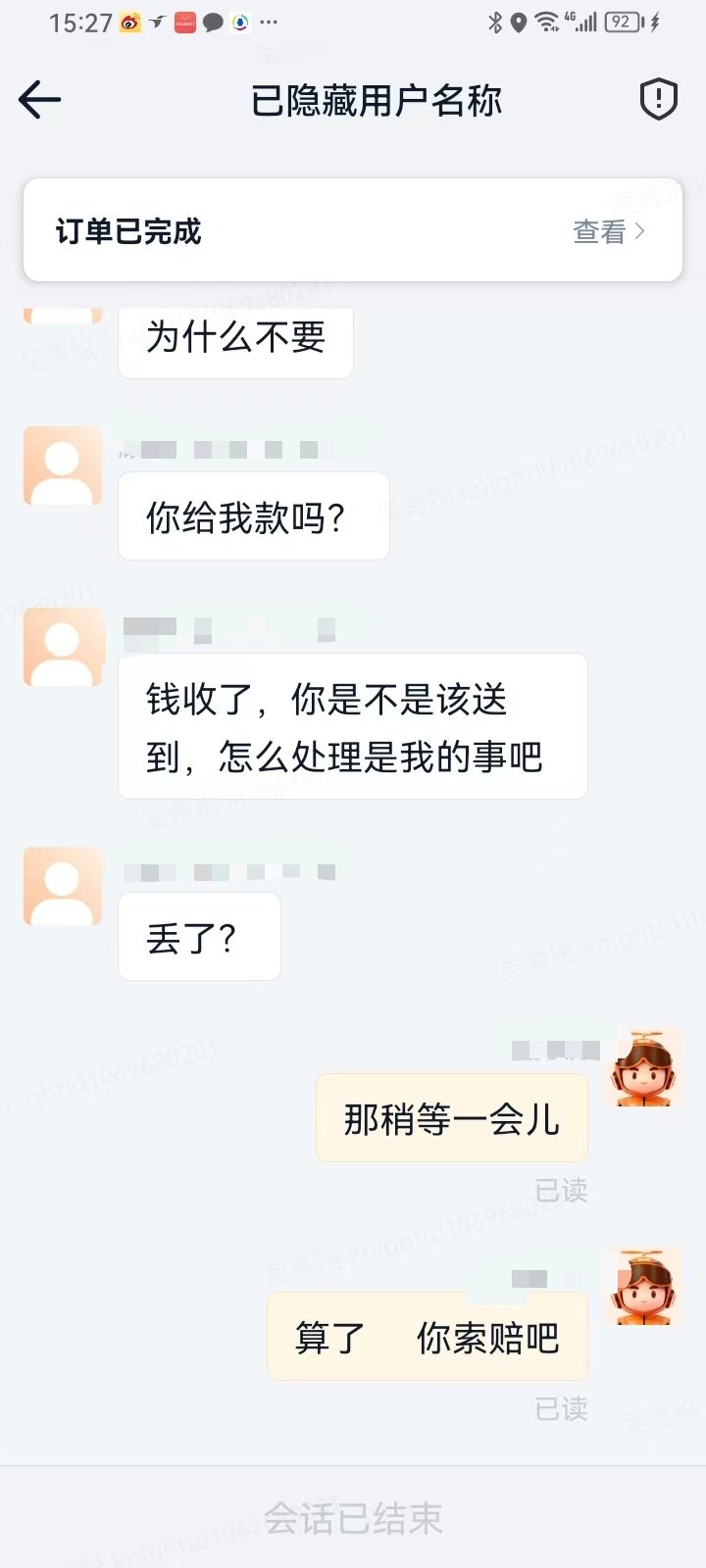Viewport: 706px width, 1568px height.
Task: Tap the avatar beside 丢了？
Action: (x=63, y=886)
